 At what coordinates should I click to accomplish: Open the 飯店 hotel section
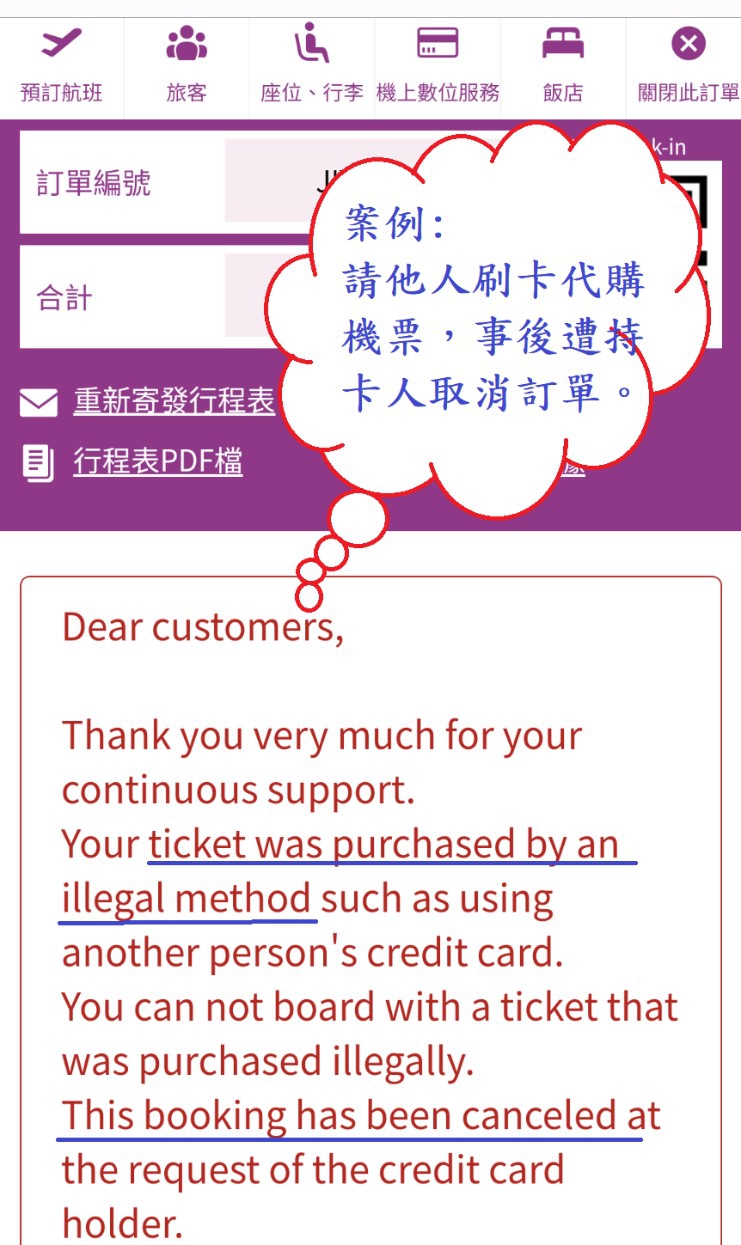click(x=563, y=68)
